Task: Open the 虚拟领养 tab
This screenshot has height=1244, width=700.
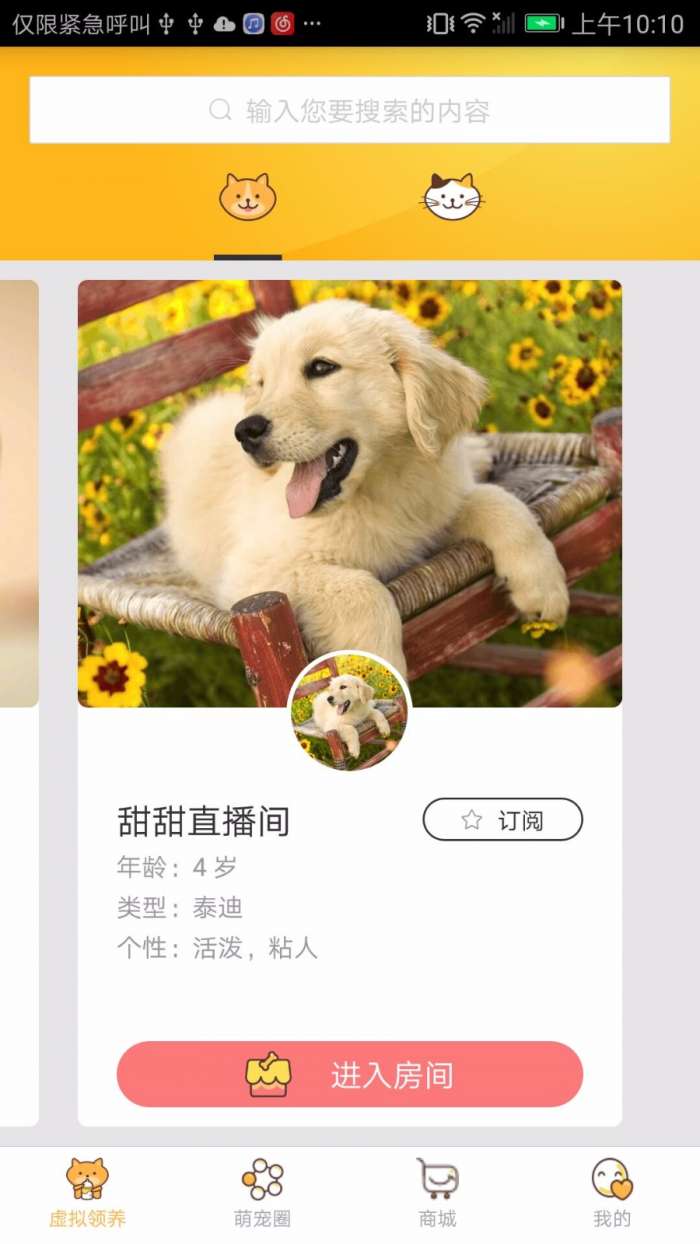Action: tap(88, 1194)
